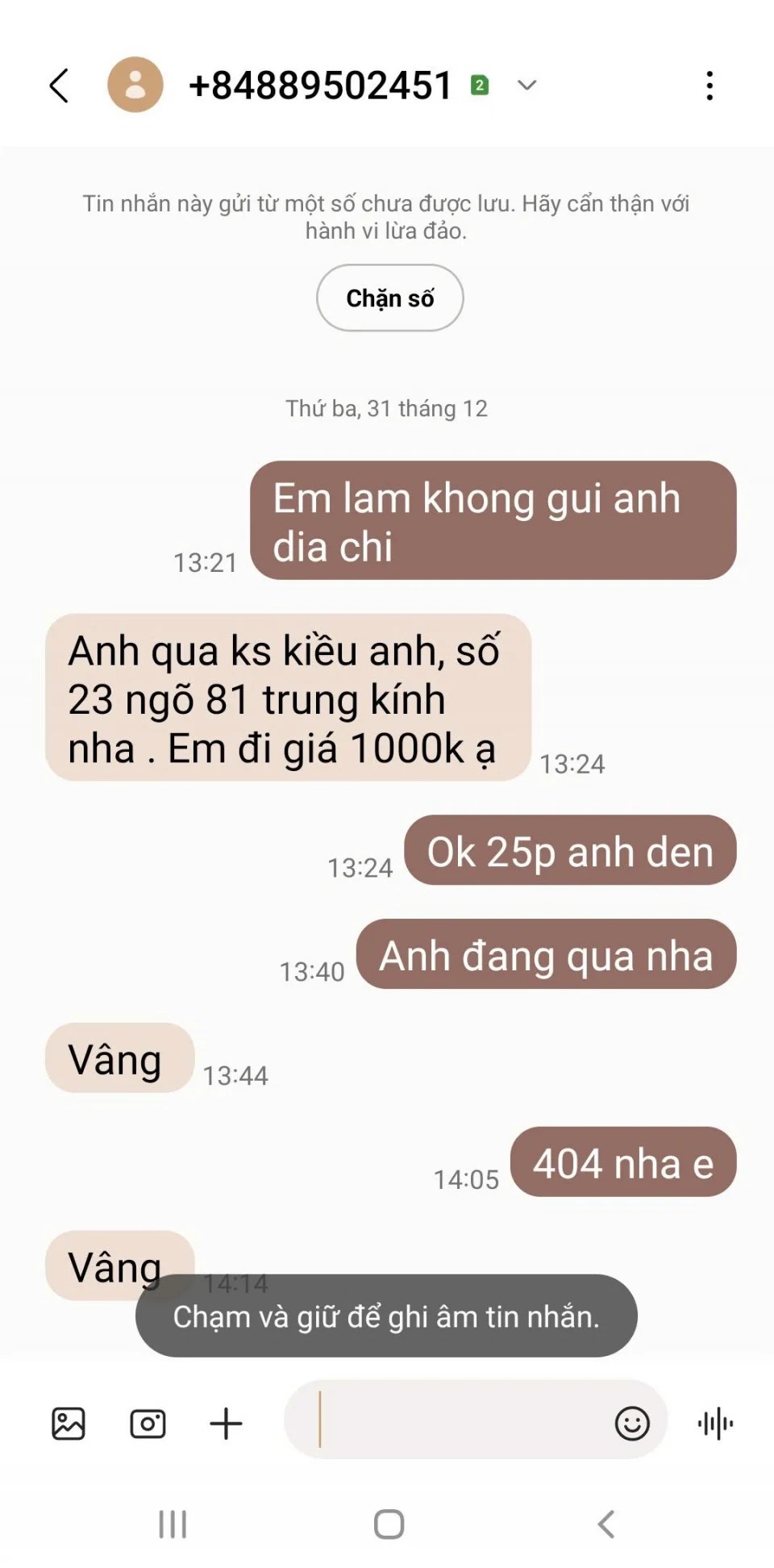Open the gallery image picker
The height and width of the screenshot is (1568, 774).
[x=69, y=1424]
